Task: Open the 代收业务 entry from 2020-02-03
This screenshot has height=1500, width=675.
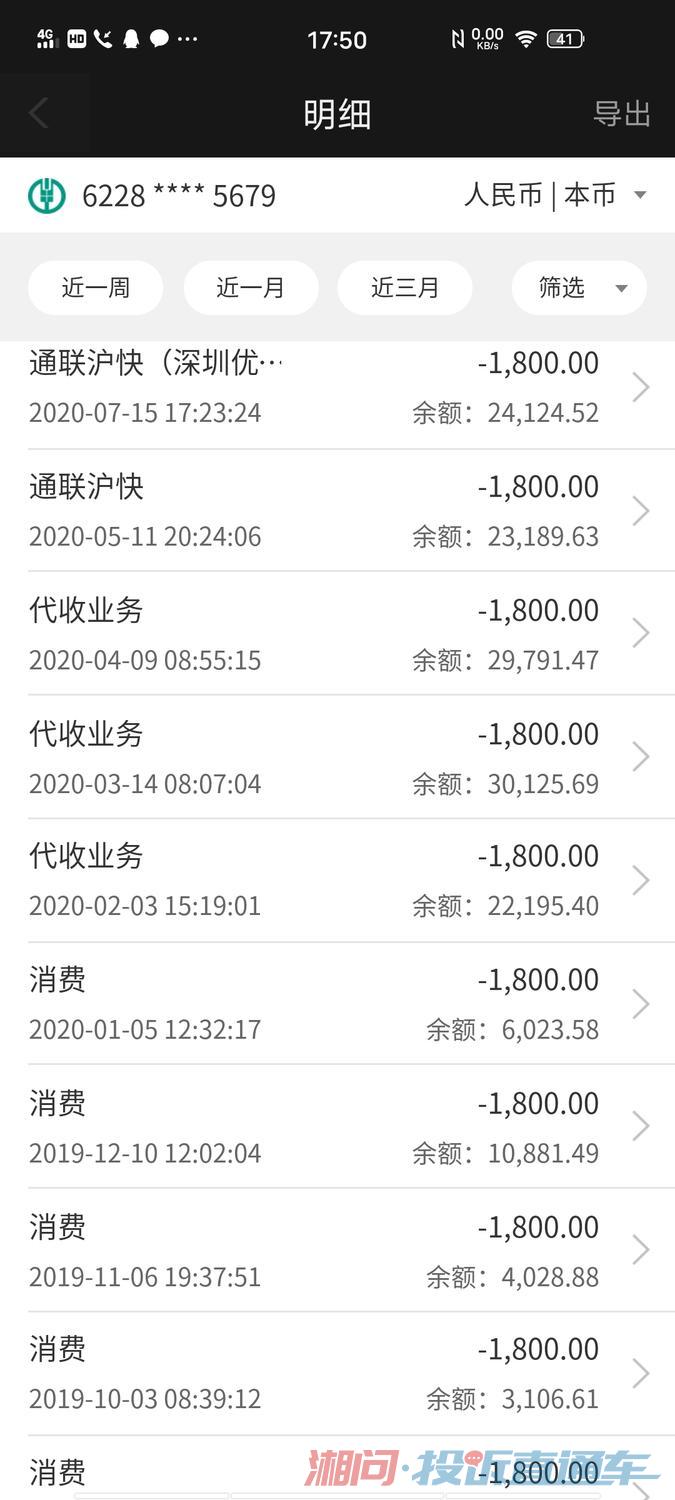Action: pos(337,881)
